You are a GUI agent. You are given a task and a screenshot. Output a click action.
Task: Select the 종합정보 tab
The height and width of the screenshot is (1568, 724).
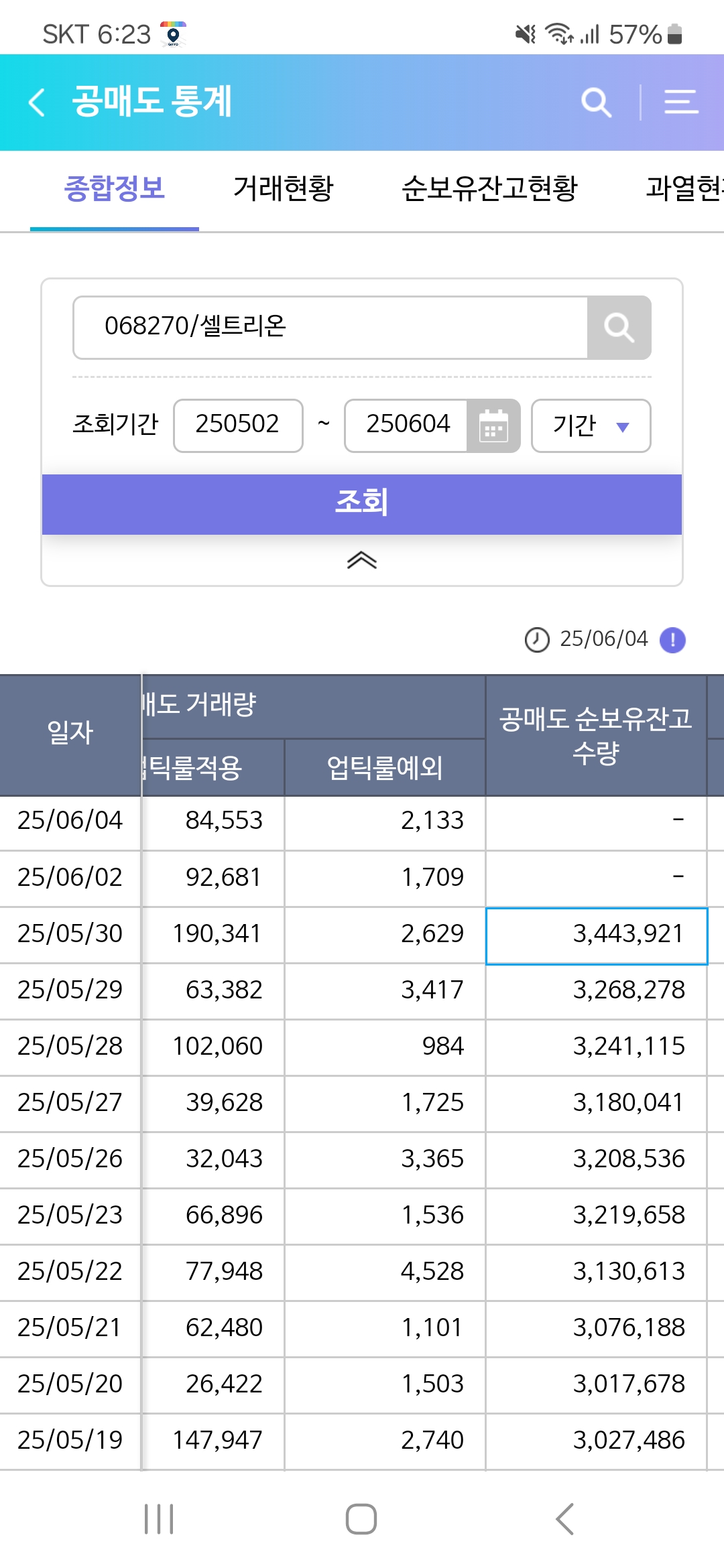115,188
